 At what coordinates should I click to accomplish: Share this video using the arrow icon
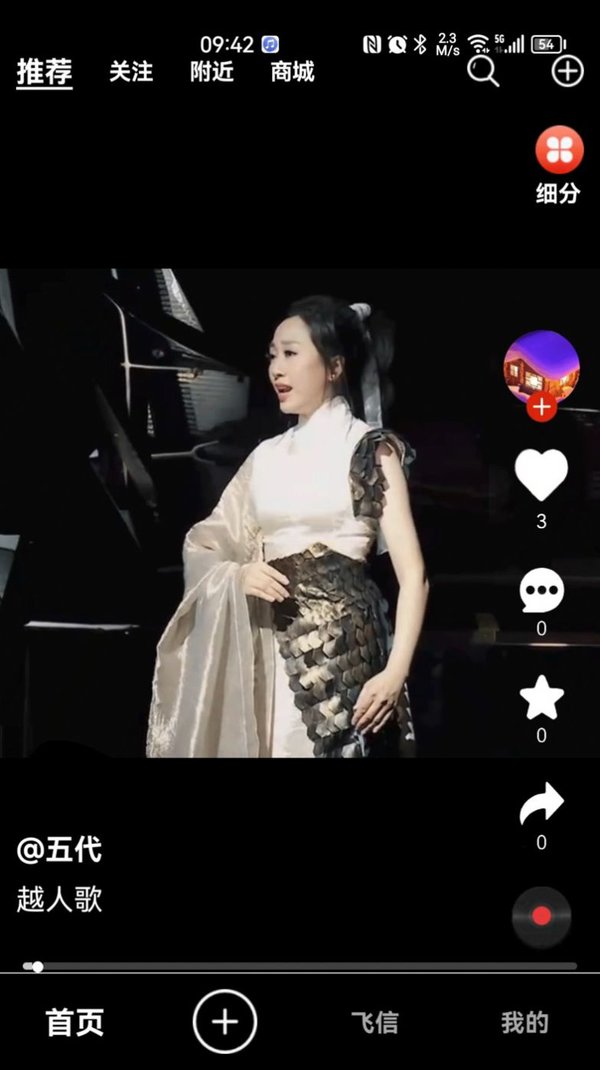coord(541,804)
